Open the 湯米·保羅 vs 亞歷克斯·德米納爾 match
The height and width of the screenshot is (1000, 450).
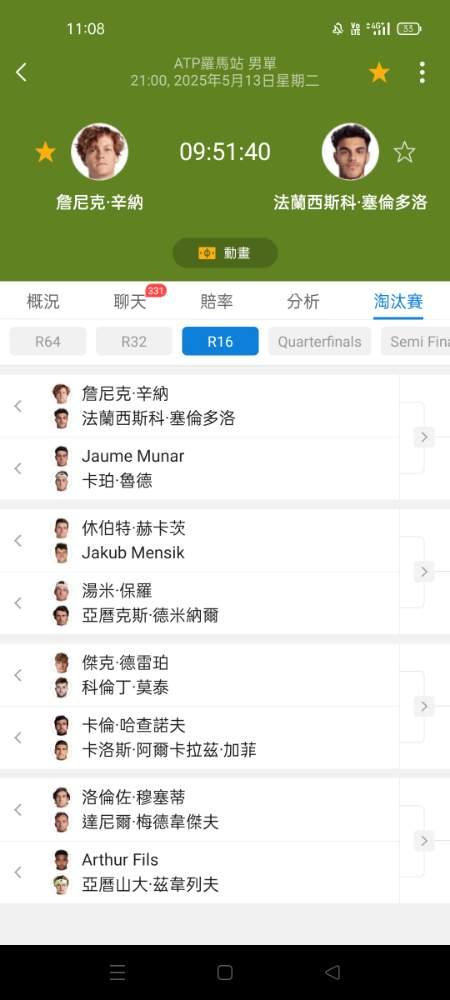point(200,603)
